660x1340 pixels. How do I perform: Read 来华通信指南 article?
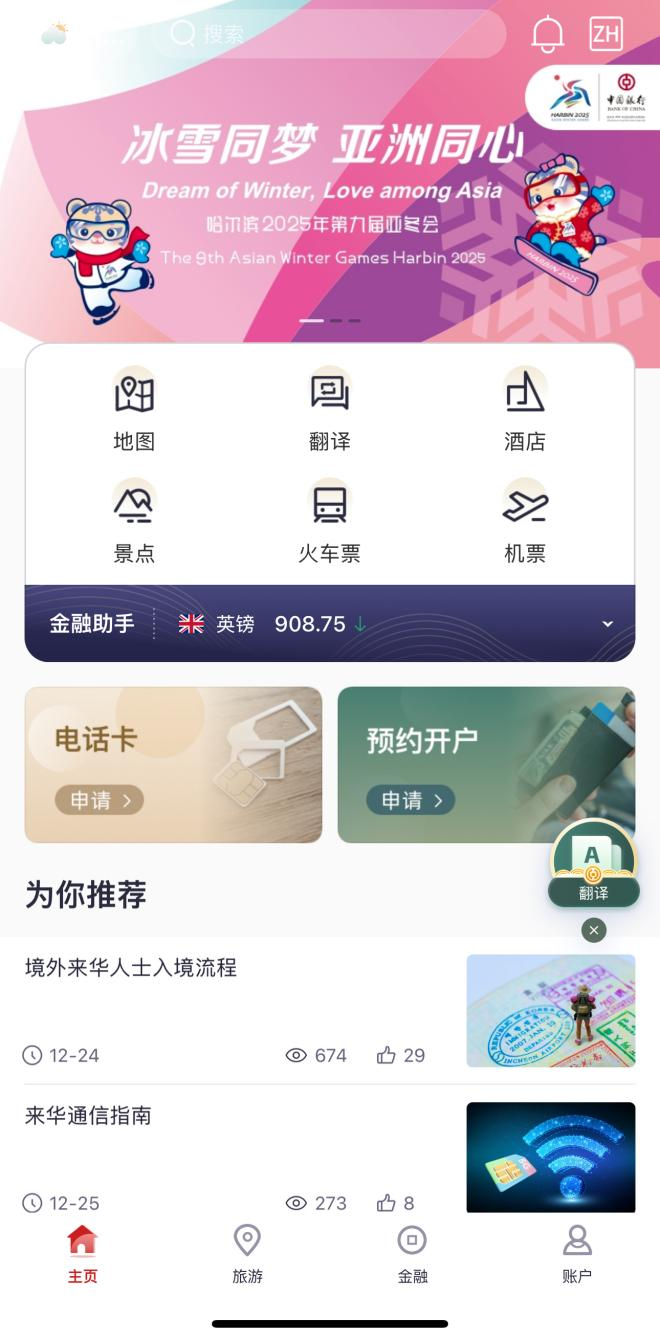pos(88,1116)
